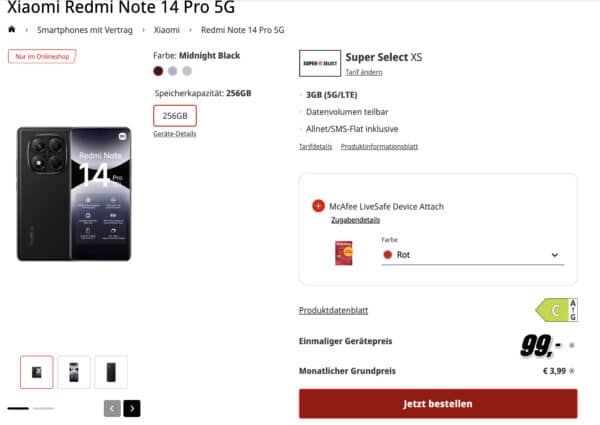Open Smartphones mit Vertrag breadcrumb

click(x=85, y=31)
